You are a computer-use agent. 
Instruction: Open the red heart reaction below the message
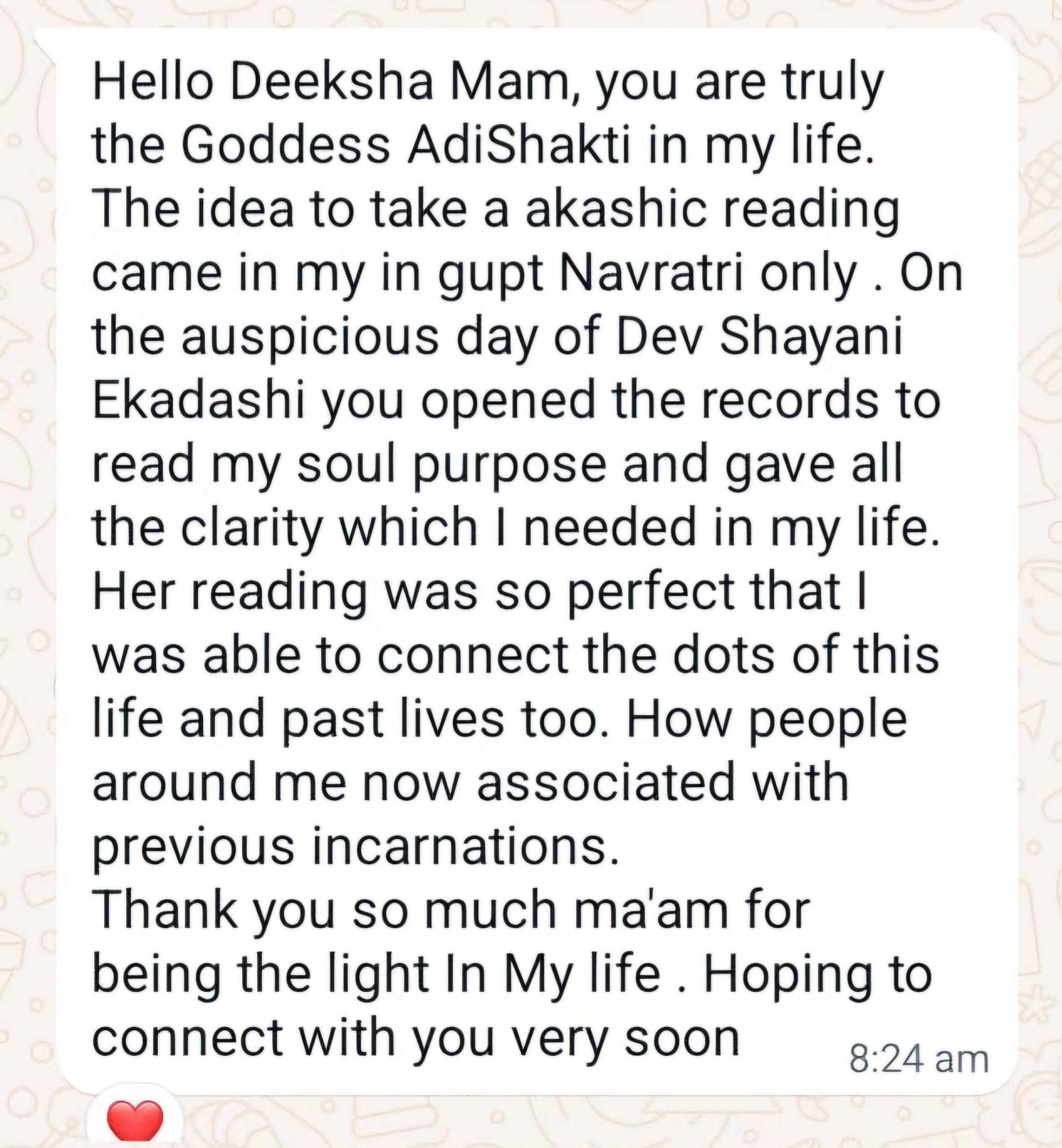click(x=135, y=1121)
